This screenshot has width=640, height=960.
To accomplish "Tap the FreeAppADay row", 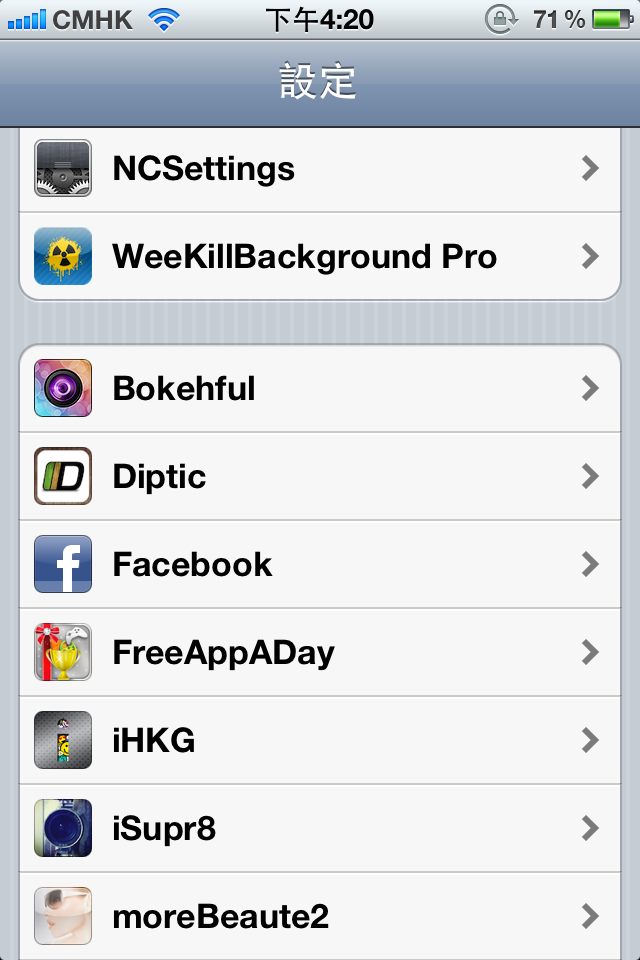I will click(x=320, y=652).
